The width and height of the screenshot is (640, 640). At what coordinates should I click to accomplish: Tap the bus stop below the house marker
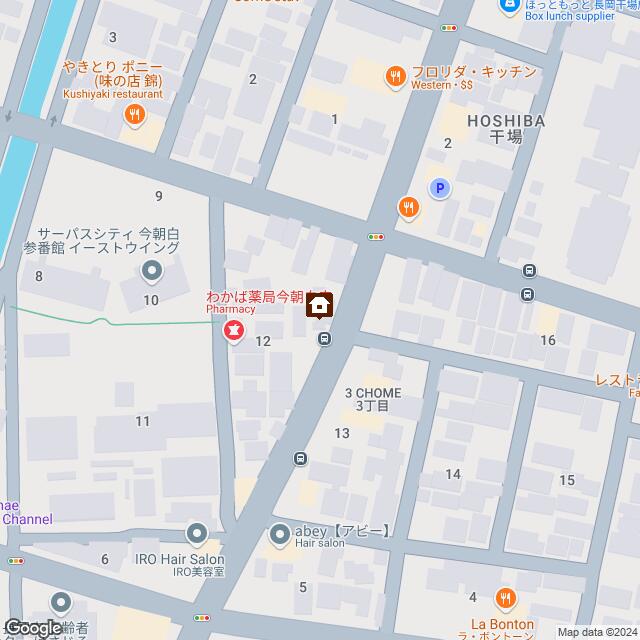point(325,340)
